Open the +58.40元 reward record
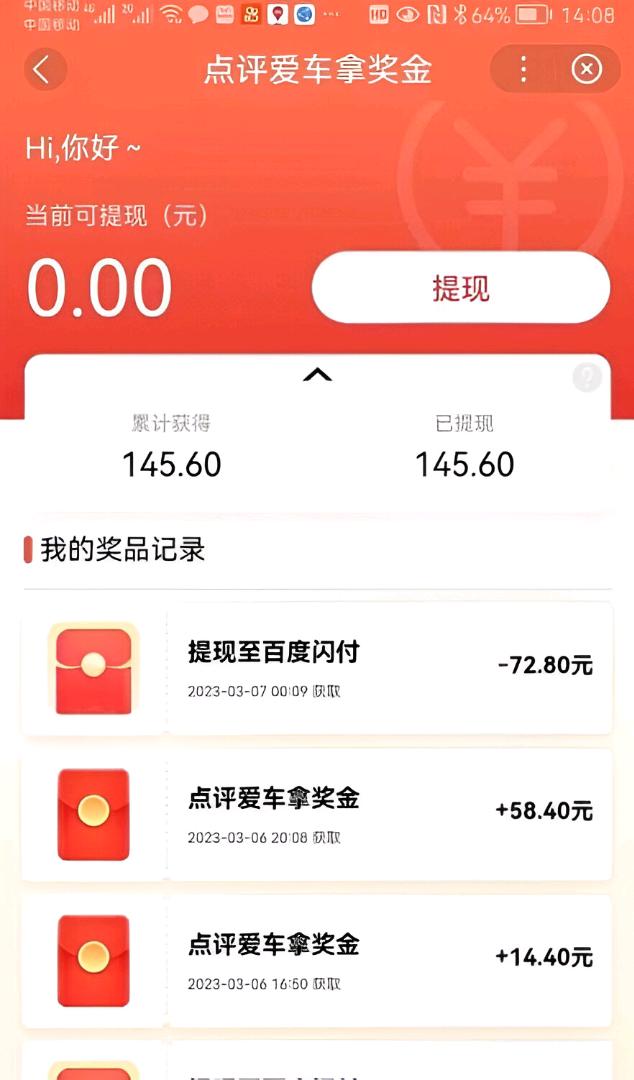 [390, 813]
